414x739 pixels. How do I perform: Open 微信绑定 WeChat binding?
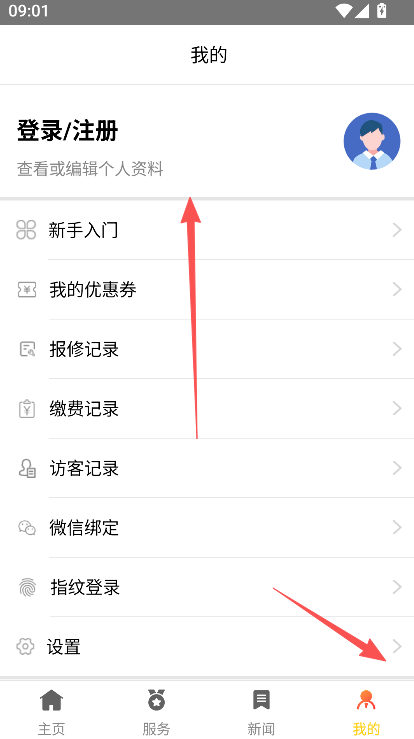tap(207, 527)
